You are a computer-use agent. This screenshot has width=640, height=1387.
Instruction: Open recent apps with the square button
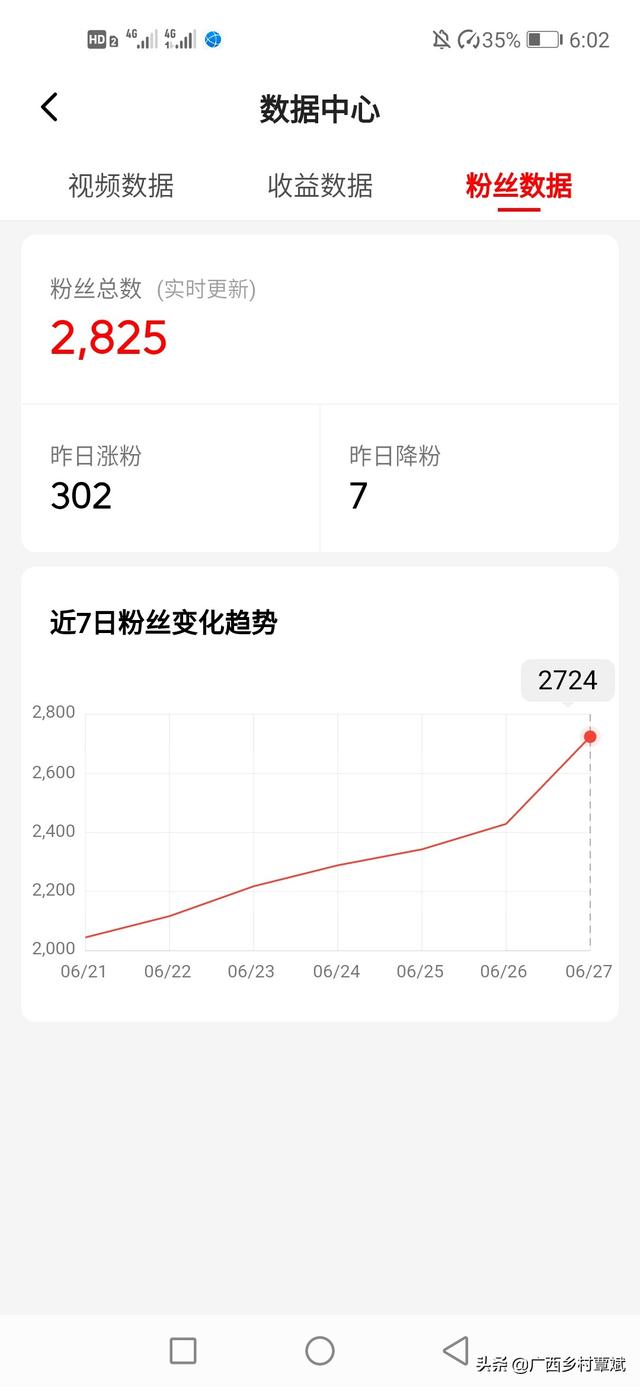(x=183, y=1351)
